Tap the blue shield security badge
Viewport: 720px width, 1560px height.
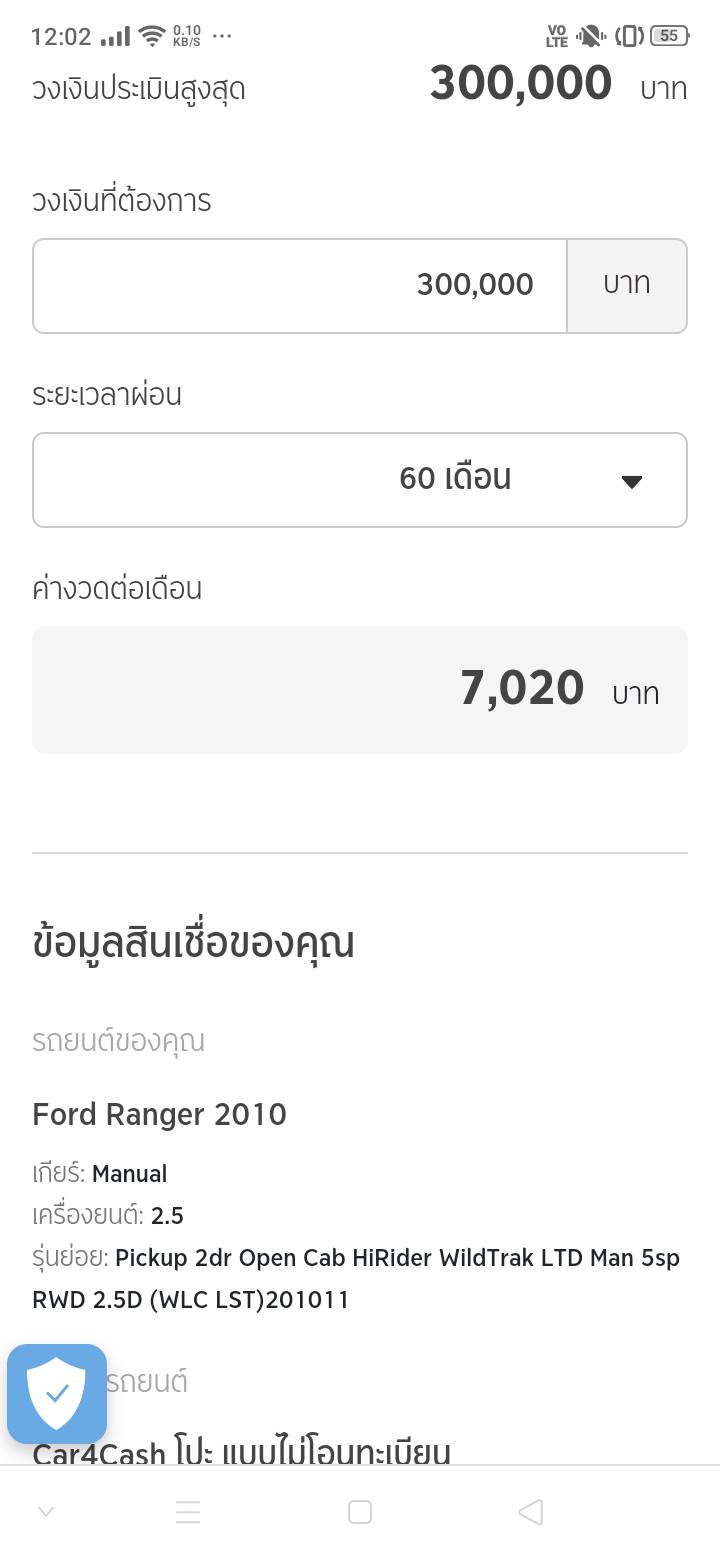point(57,1393)
